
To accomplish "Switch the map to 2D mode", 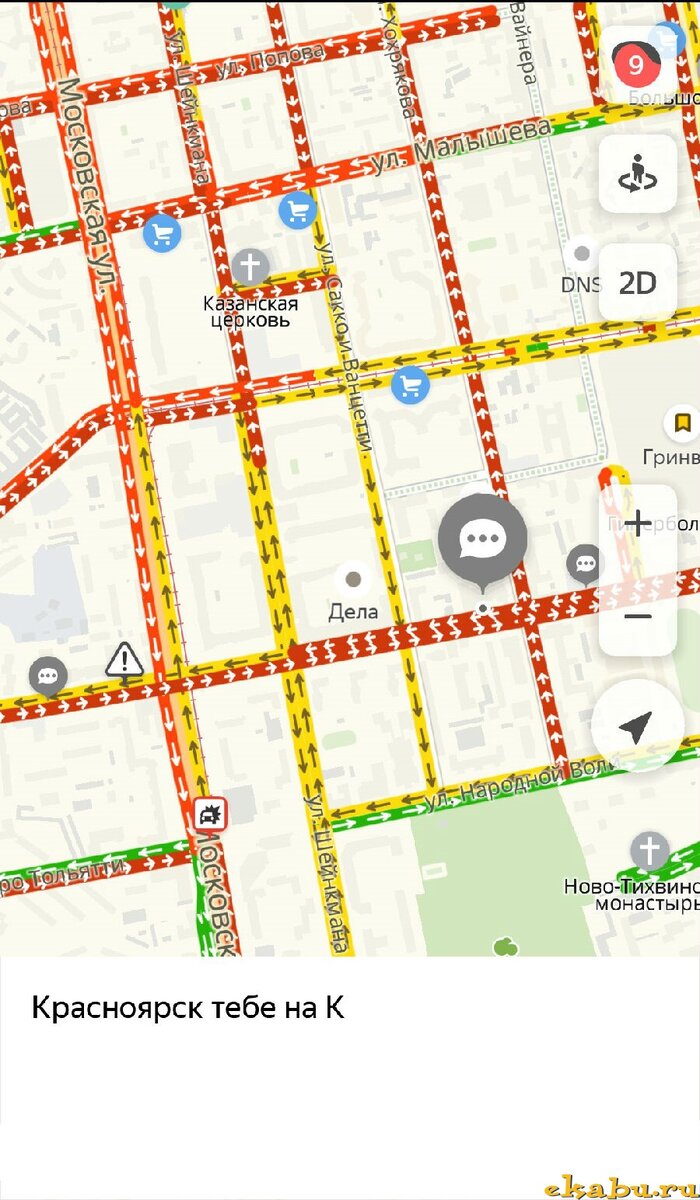I will click(x=638, y=283).
